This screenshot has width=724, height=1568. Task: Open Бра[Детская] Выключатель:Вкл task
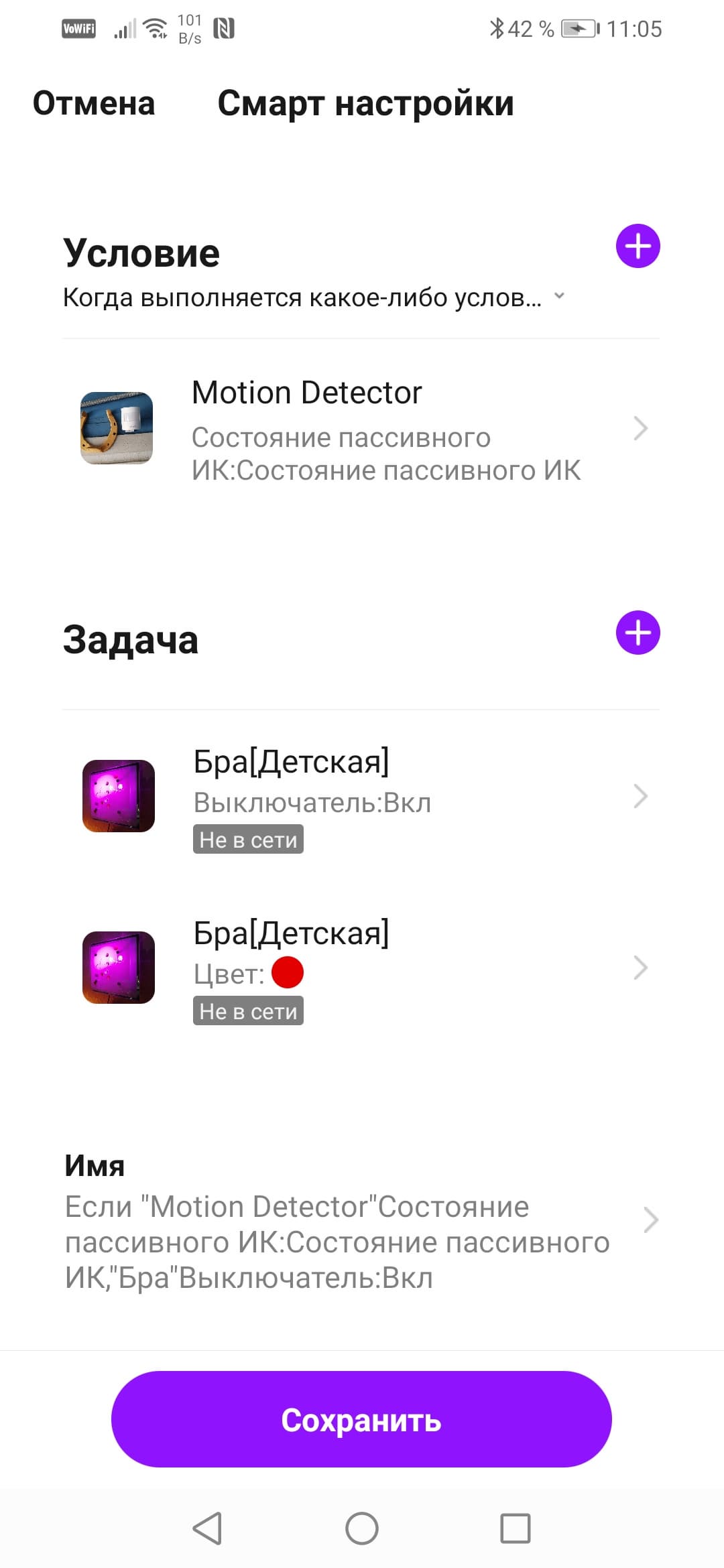(362, 796)
